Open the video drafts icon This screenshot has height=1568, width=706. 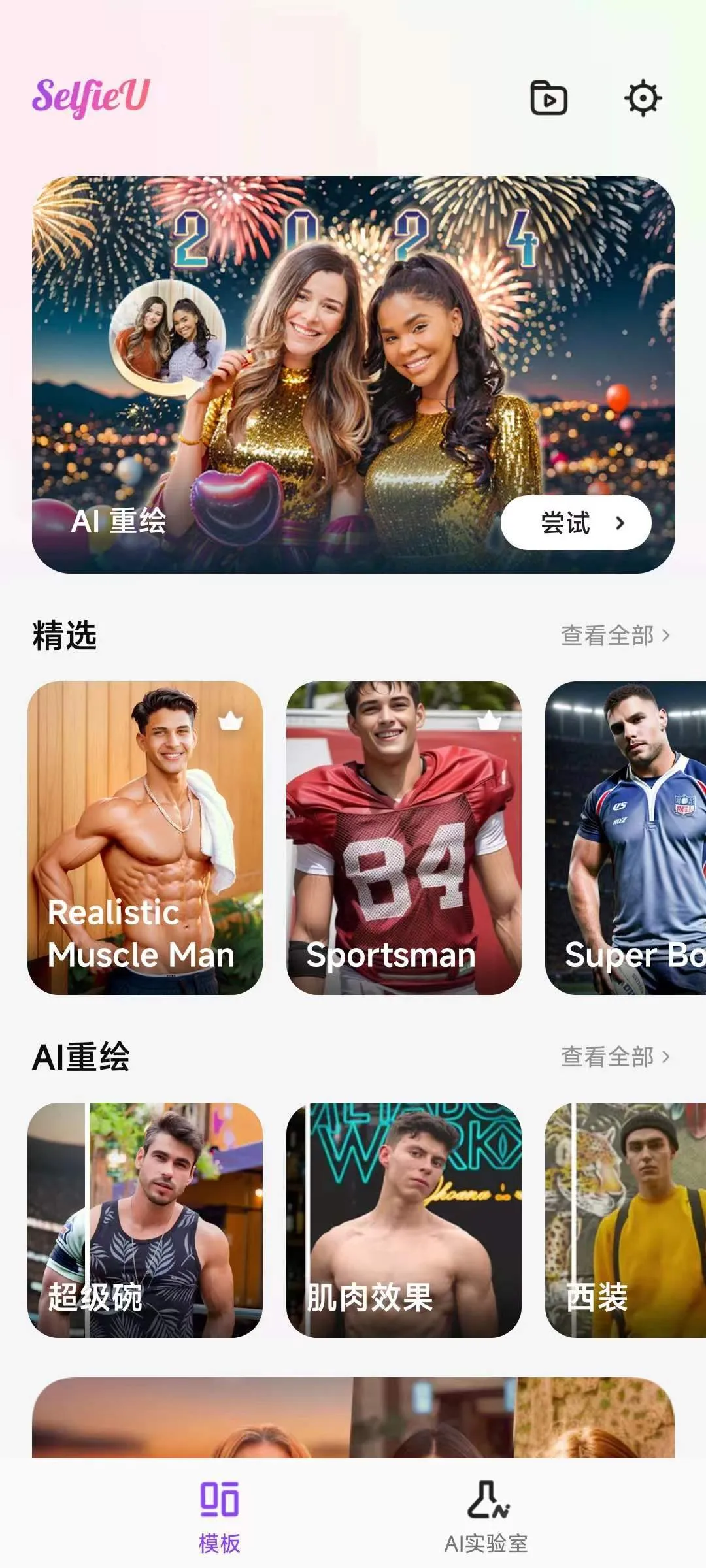pos(548,99)
